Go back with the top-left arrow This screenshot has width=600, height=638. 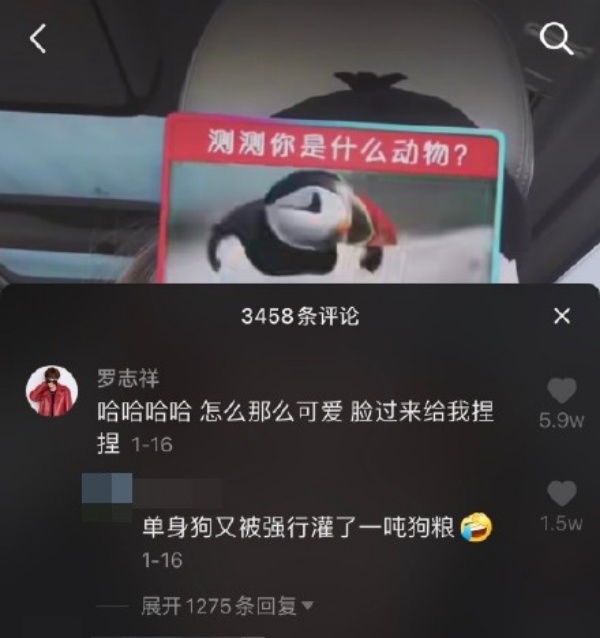38,39
